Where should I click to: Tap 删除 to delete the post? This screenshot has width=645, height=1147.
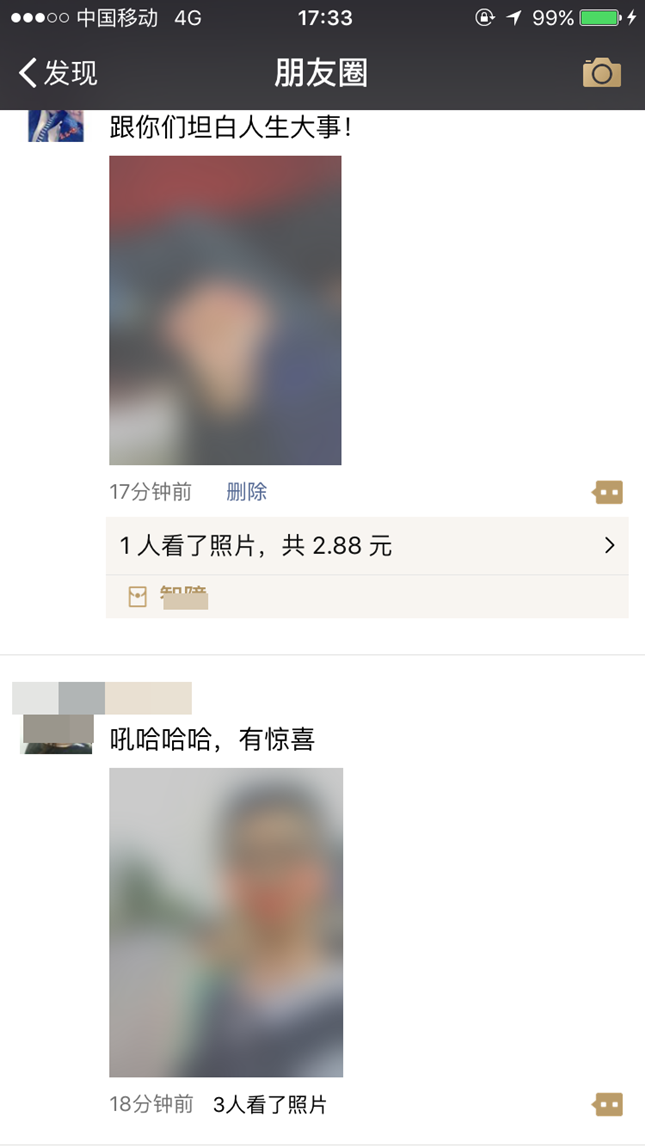(246, 492)
